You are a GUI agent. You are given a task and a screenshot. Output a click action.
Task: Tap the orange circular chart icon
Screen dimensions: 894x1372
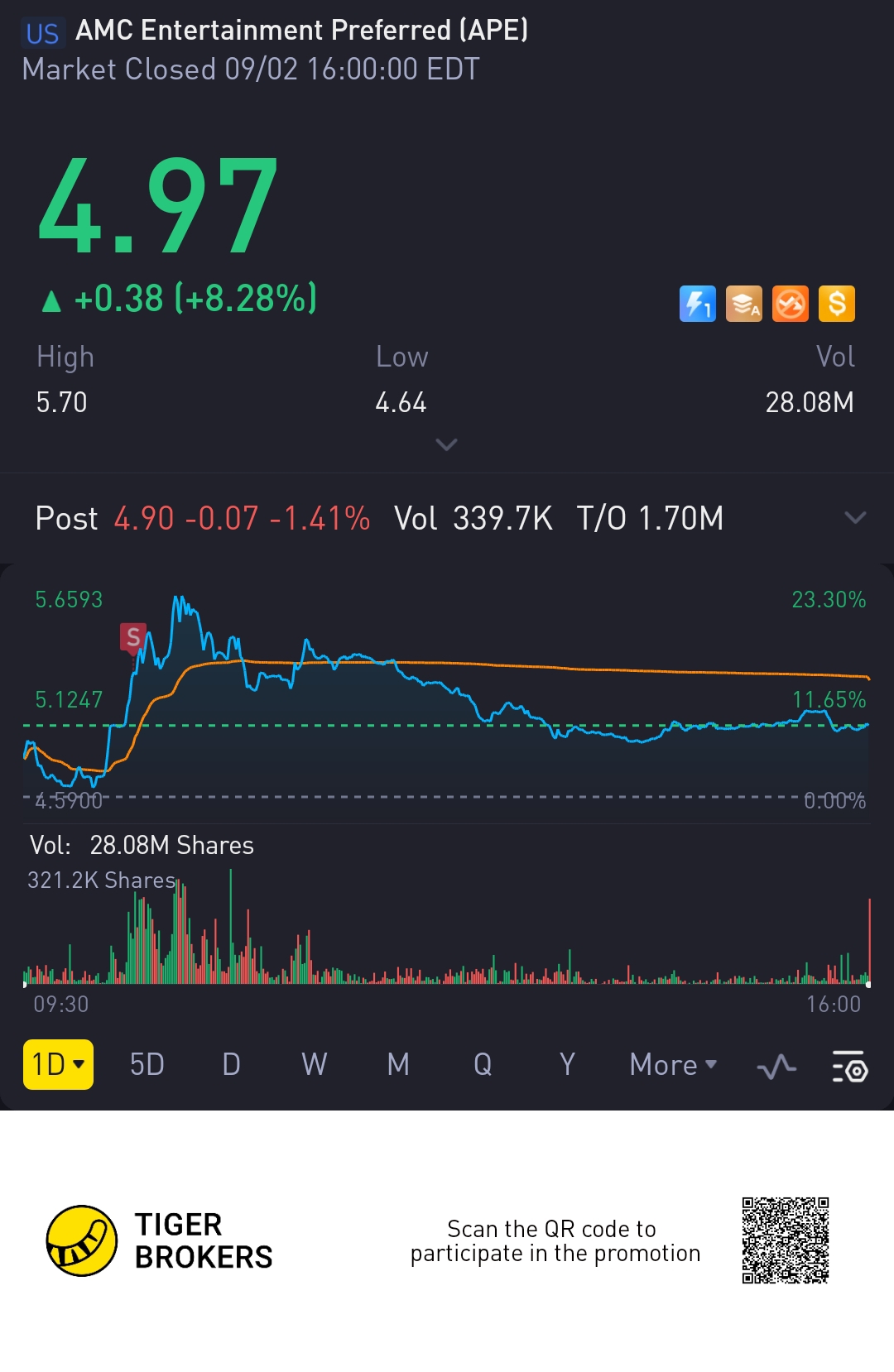coord(791,304)
